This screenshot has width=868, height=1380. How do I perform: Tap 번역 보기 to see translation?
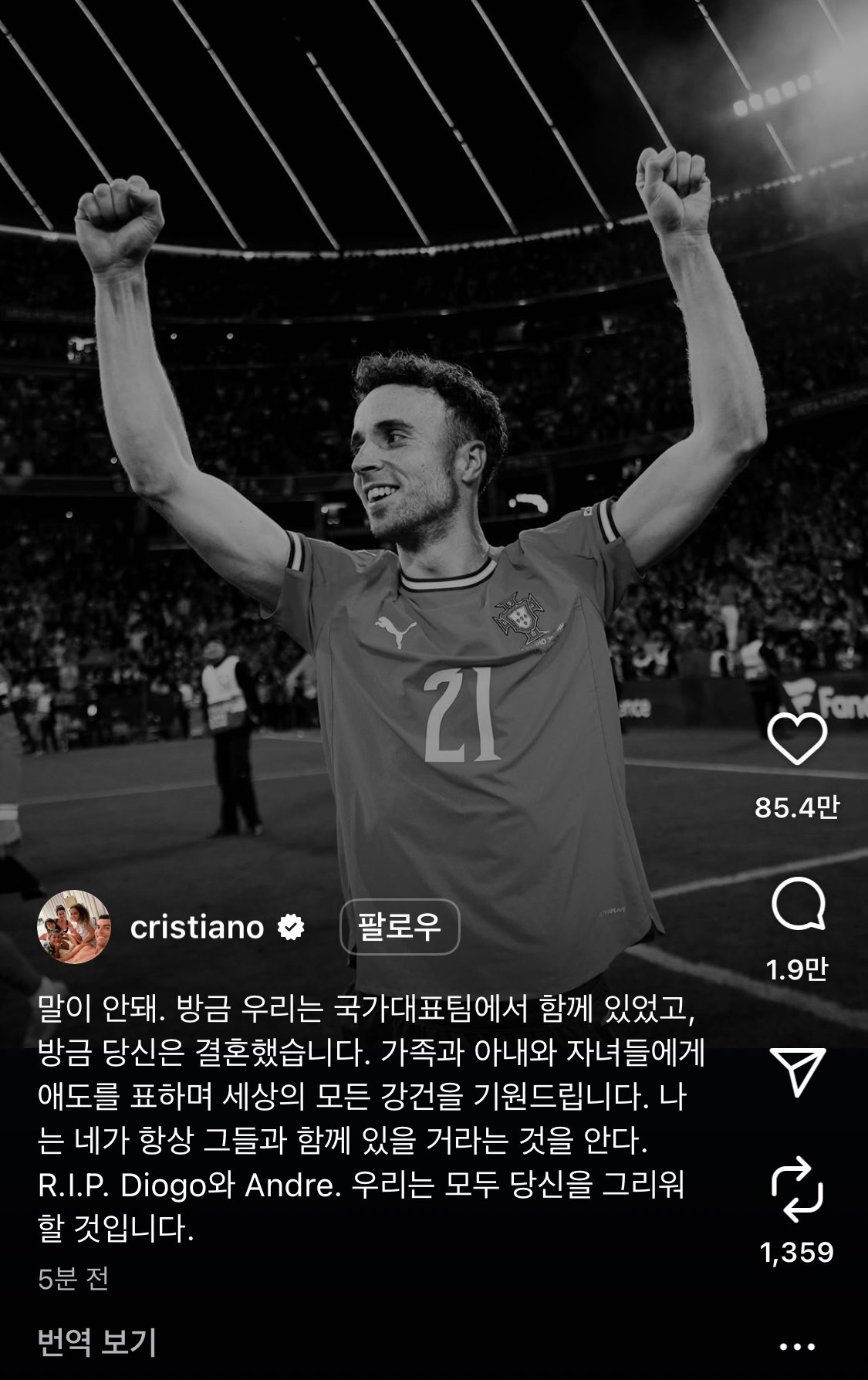tap(97, 1342)
